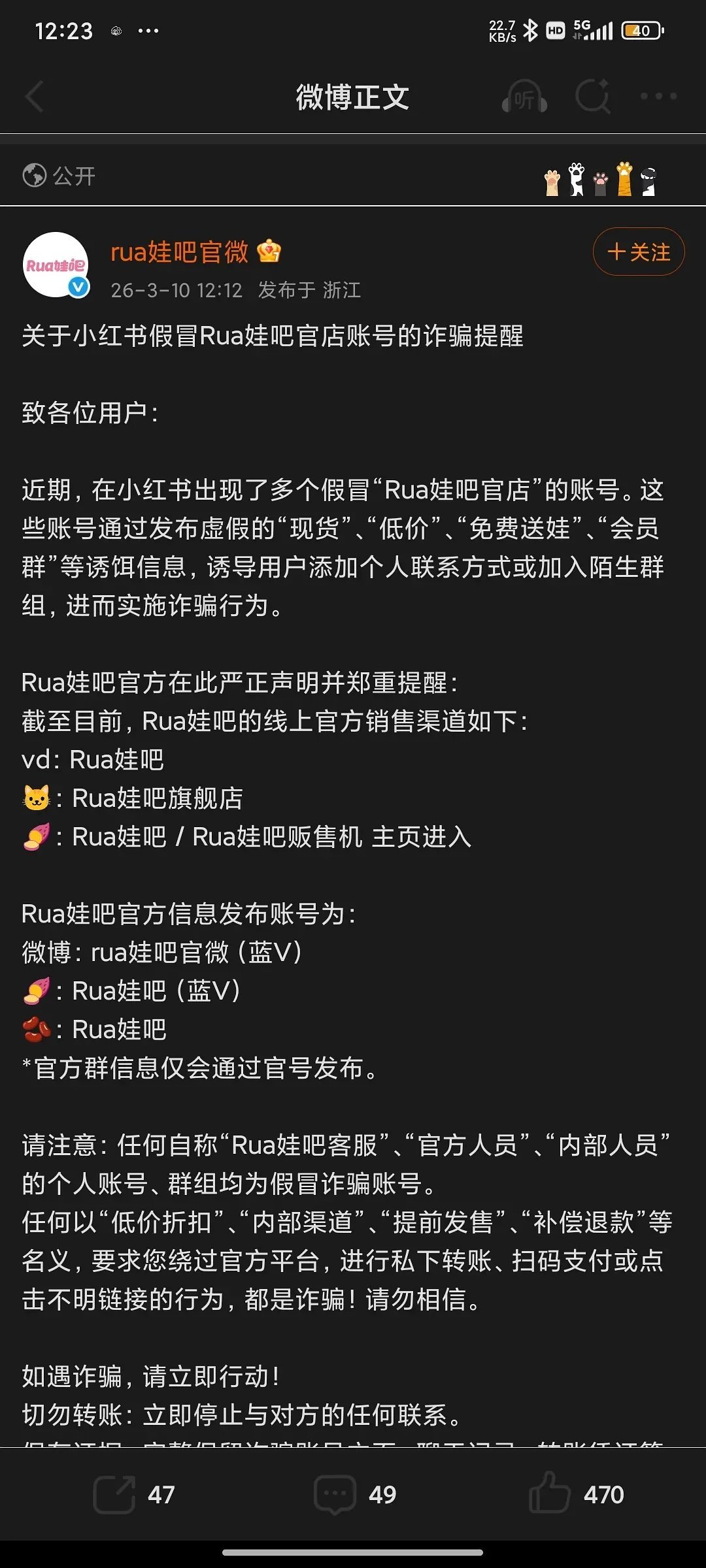Tap the blue V verification badge on the avatar

(78, 285)
